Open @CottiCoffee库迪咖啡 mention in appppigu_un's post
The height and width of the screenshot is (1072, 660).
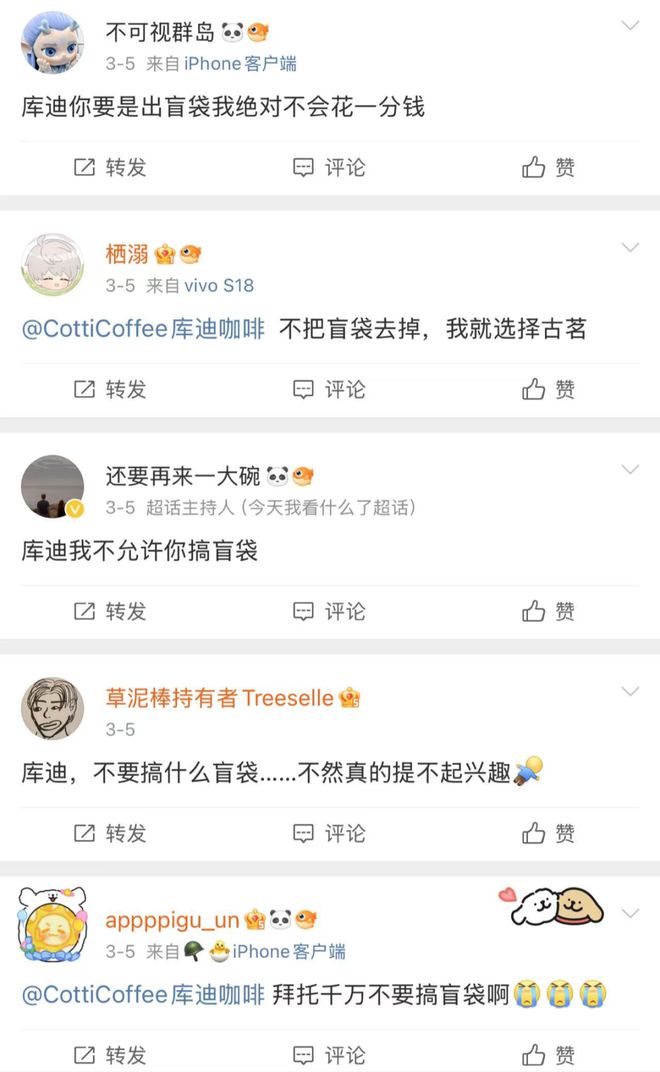point(143,994)
